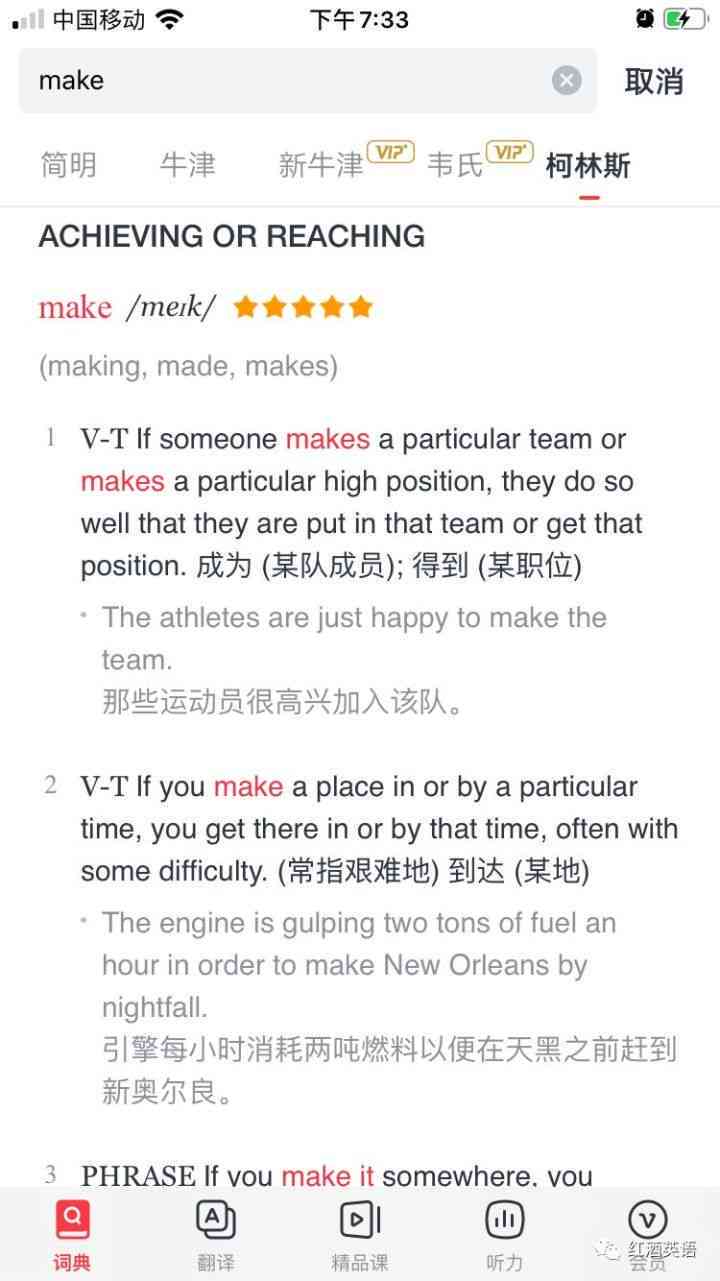Switch to the 简明 dictionary tab

[x=68, y=164]
